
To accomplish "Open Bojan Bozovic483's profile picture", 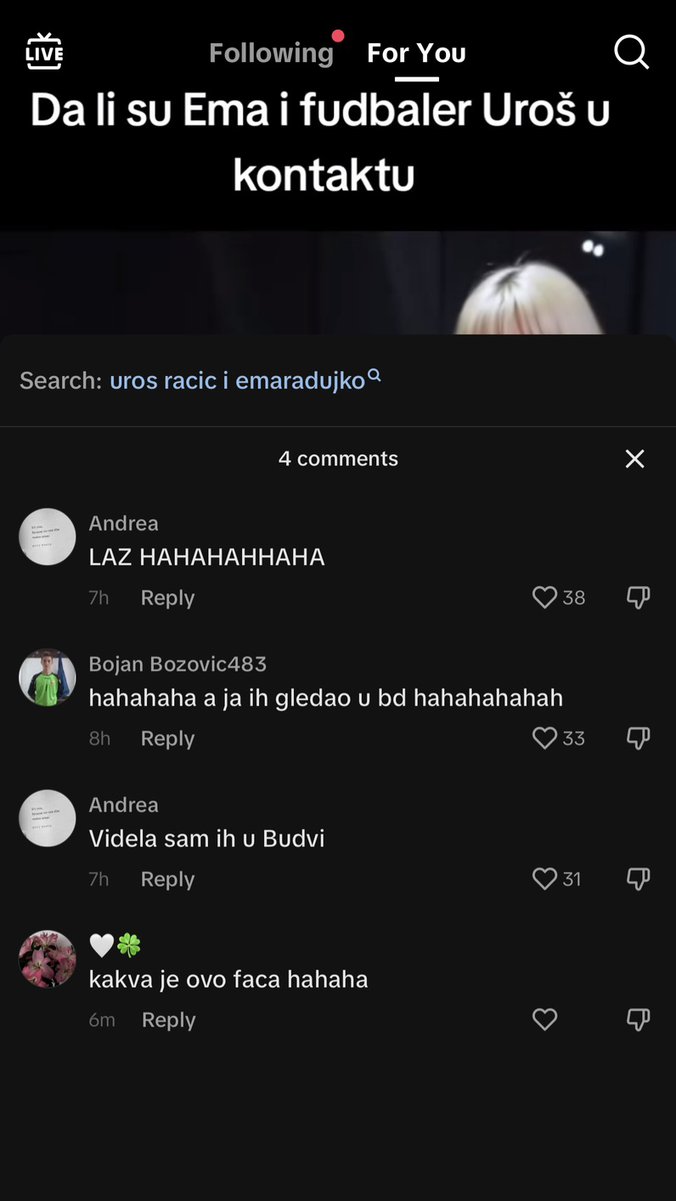I will (47, 678).
